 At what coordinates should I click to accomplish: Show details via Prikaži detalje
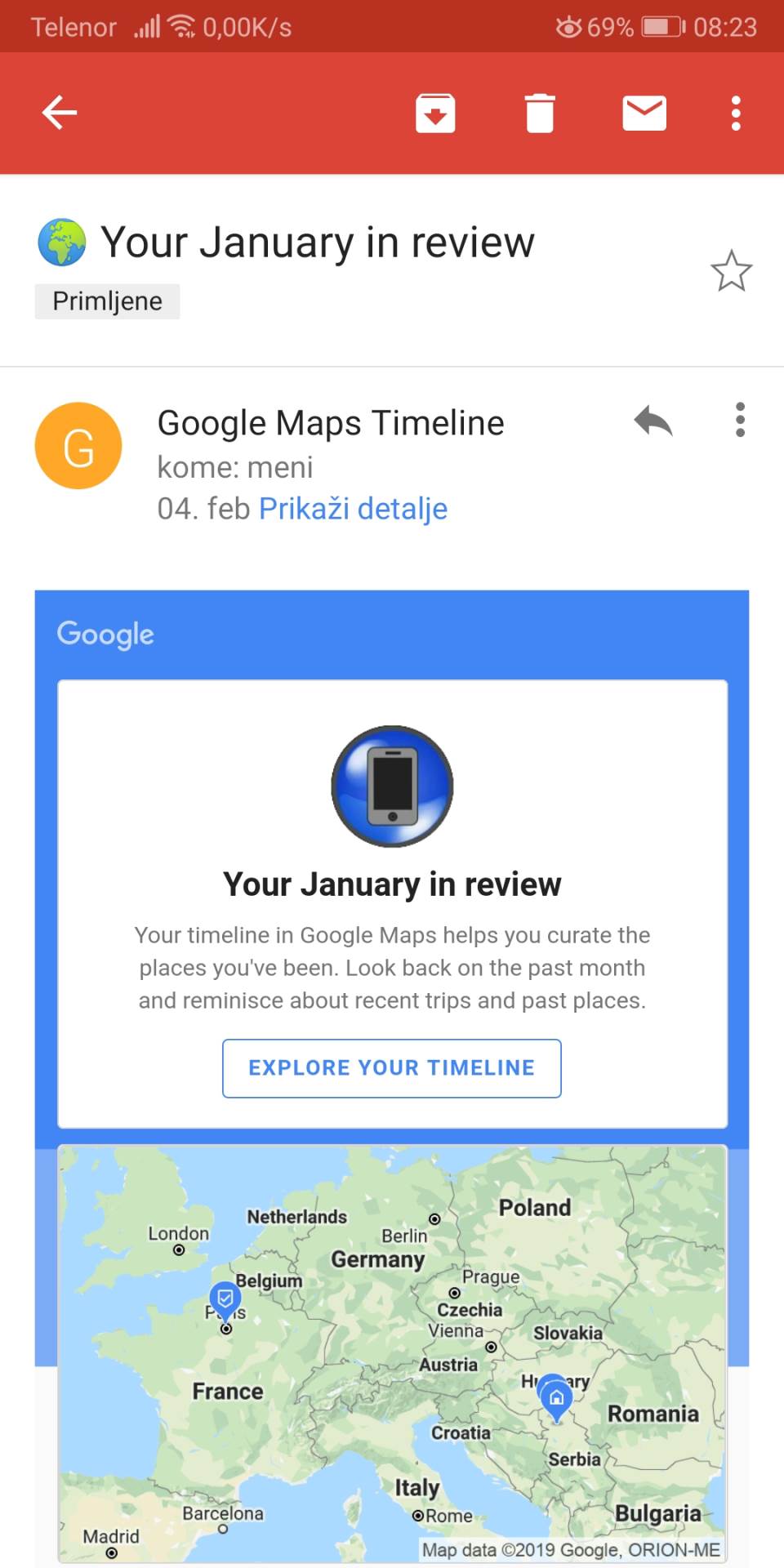click(353, 509)
